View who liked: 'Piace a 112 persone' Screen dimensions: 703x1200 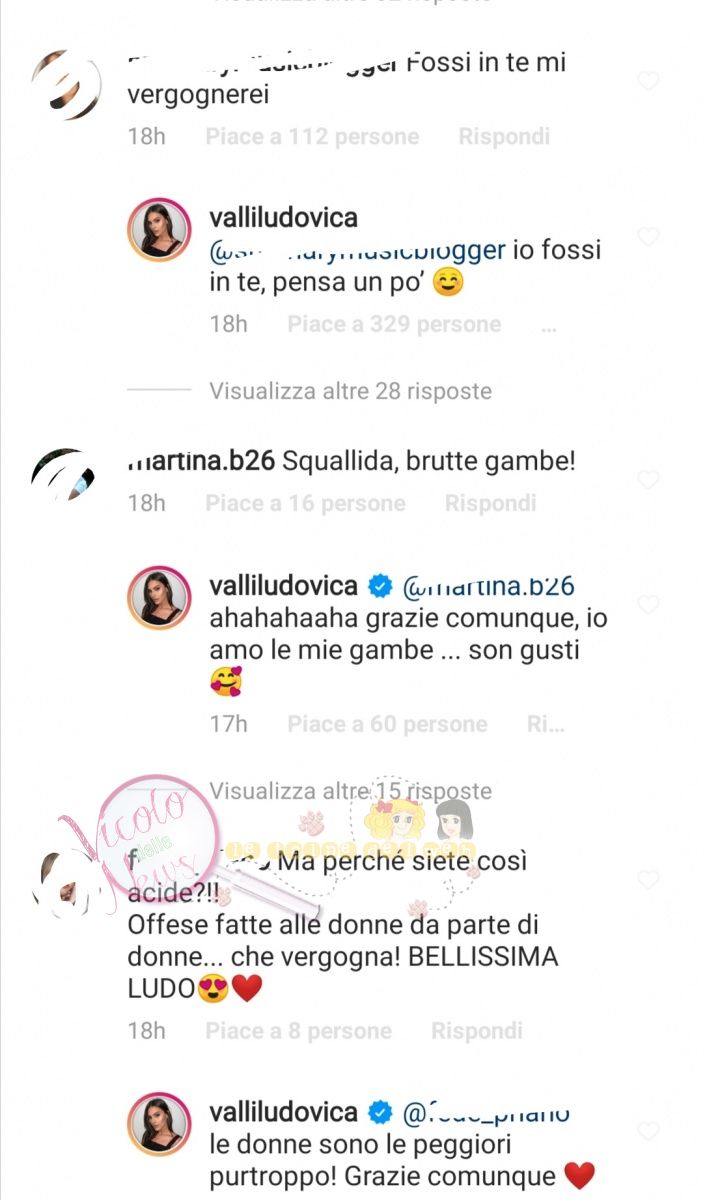tap(312, 137)
